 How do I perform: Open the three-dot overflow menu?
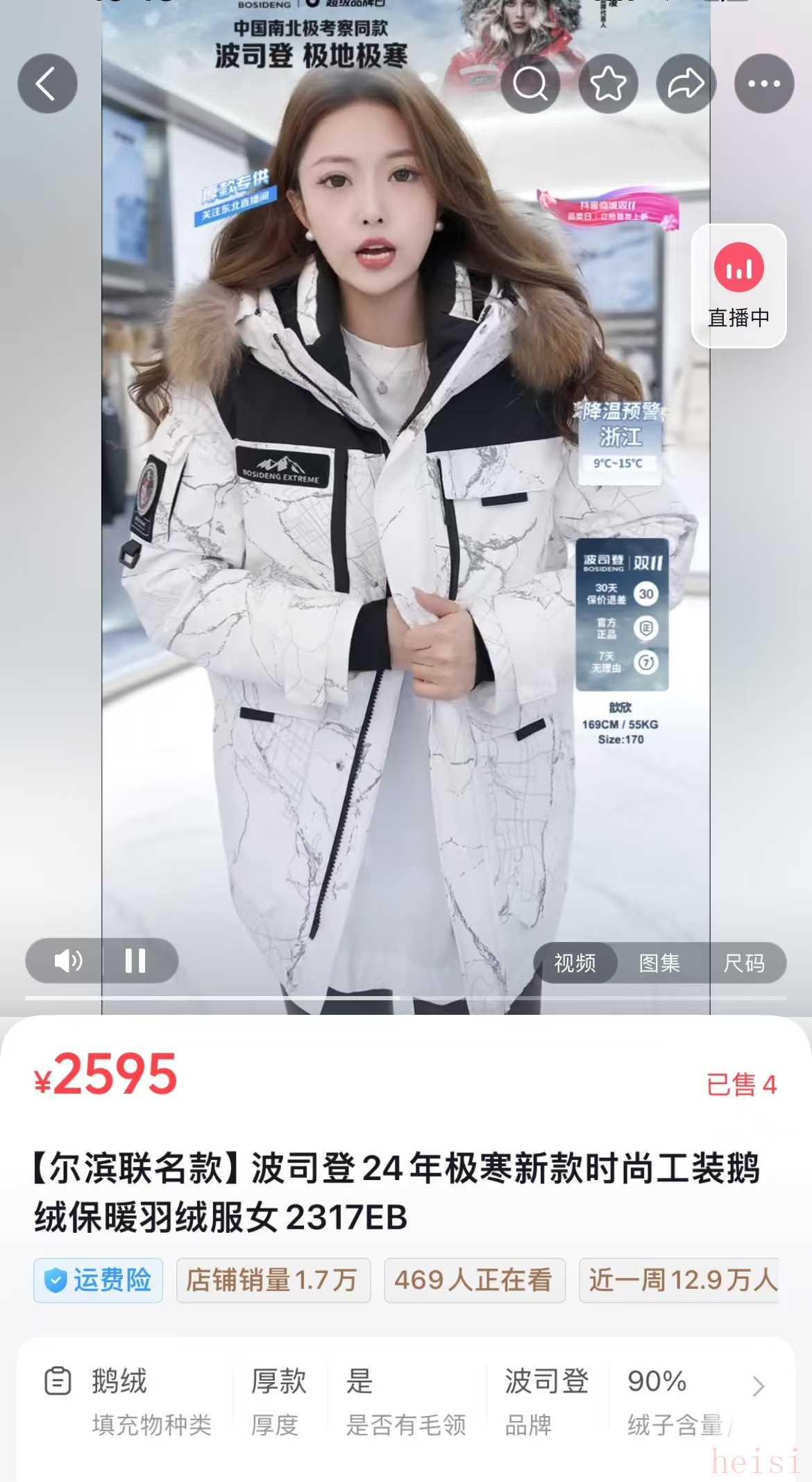[x=764, y=84]
